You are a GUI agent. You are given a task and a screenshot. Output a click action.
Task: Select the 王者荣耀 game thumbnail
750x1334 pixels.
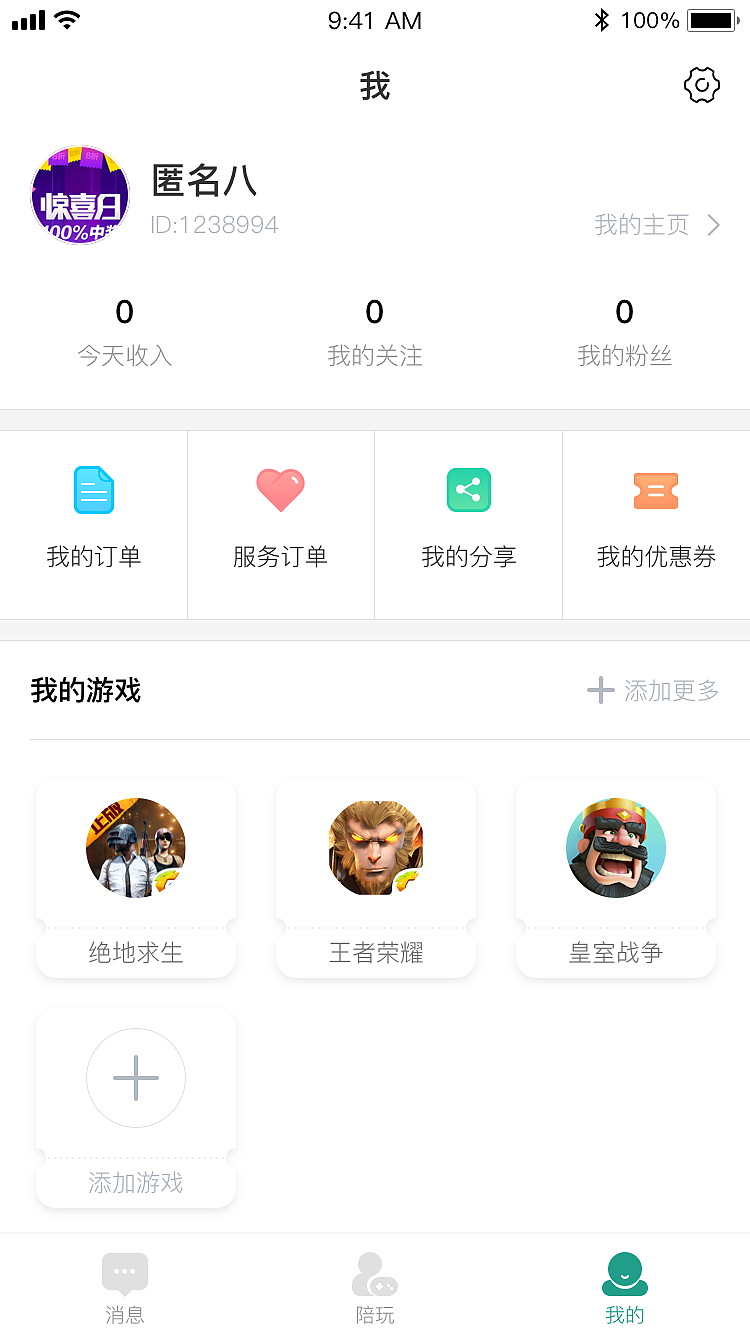point(375,848)
